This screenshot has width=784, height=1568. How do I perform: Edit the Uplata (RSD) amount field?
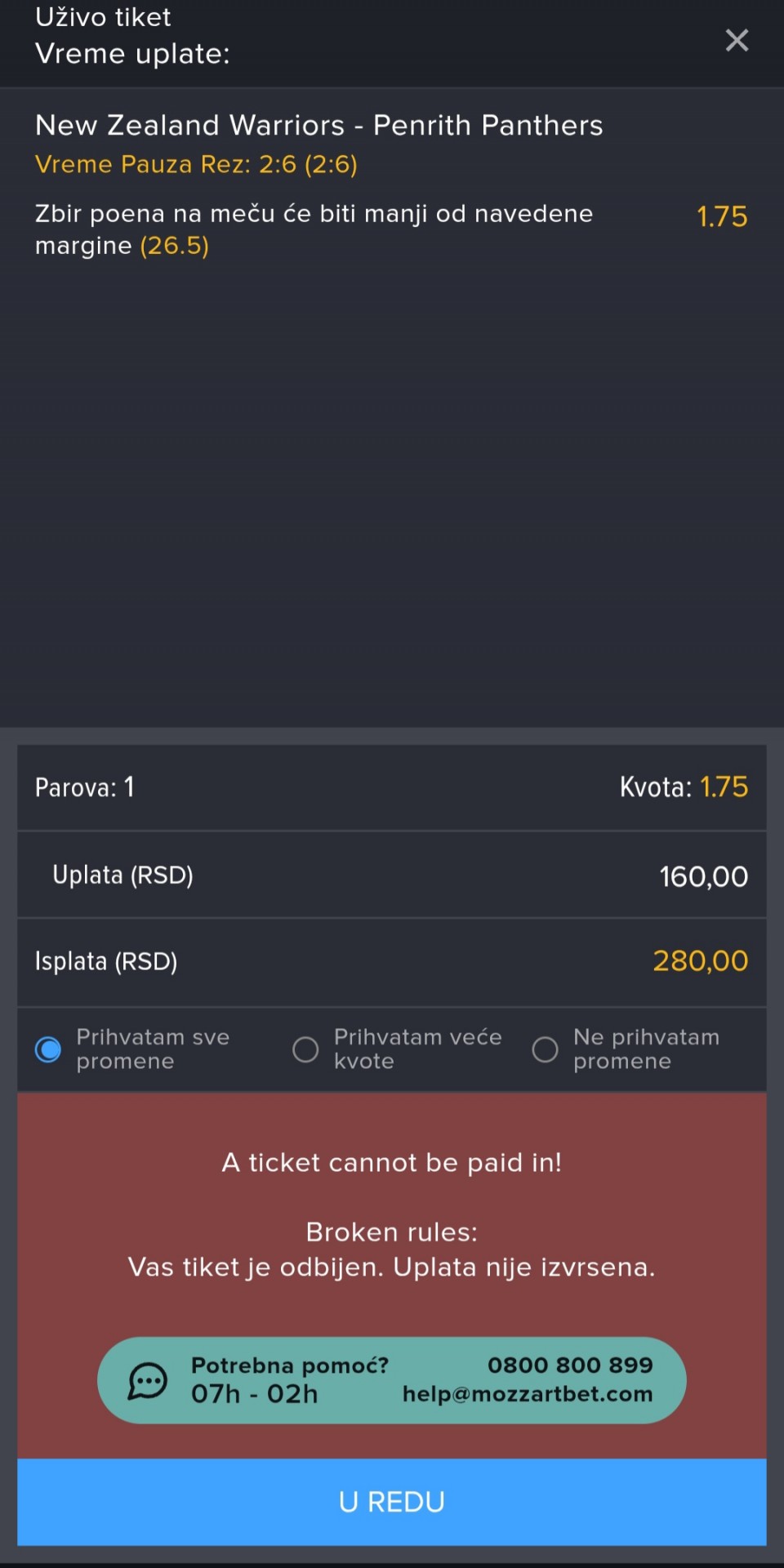coord(392,875)
